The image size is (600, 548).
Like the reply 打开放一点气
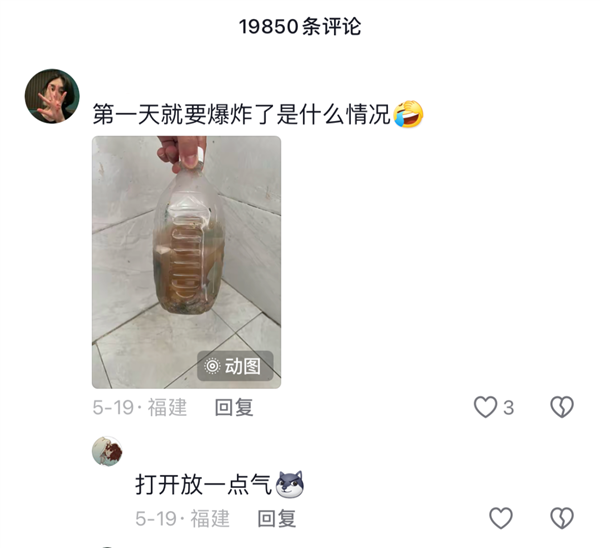coord(500,518)
